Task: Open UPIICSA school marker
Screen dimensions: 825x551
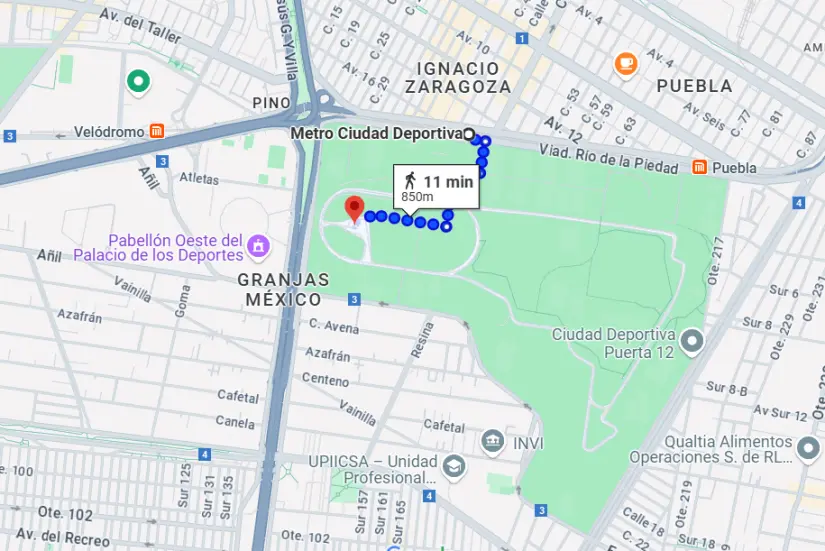Action: click(455, 466)
